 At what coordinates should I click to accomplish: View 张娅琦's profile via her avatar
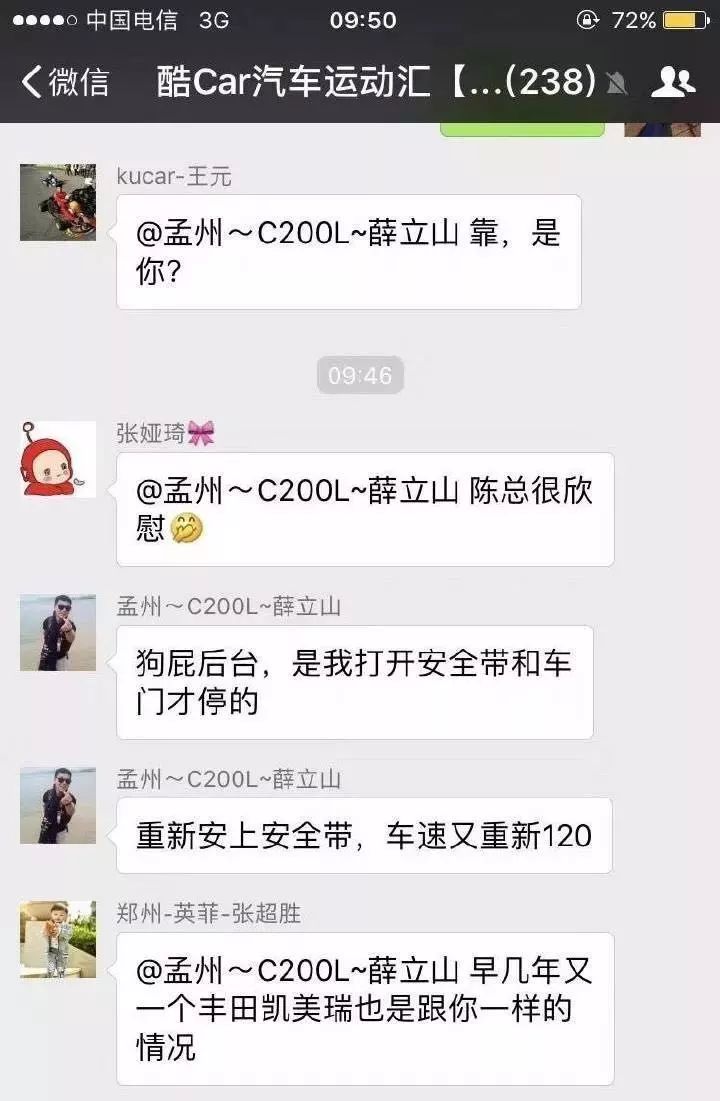click(58, 459)
